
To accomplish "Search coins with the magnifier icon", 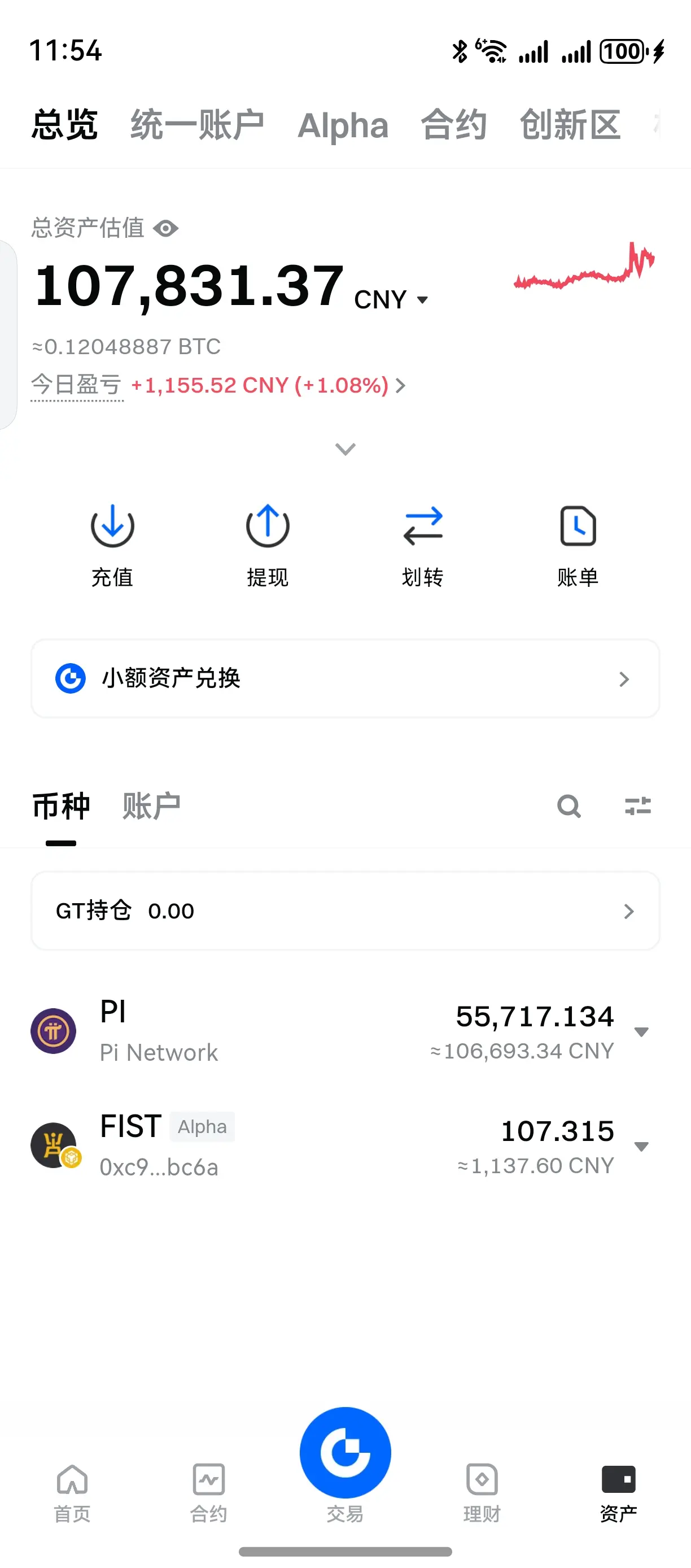I will click(568, 807).
